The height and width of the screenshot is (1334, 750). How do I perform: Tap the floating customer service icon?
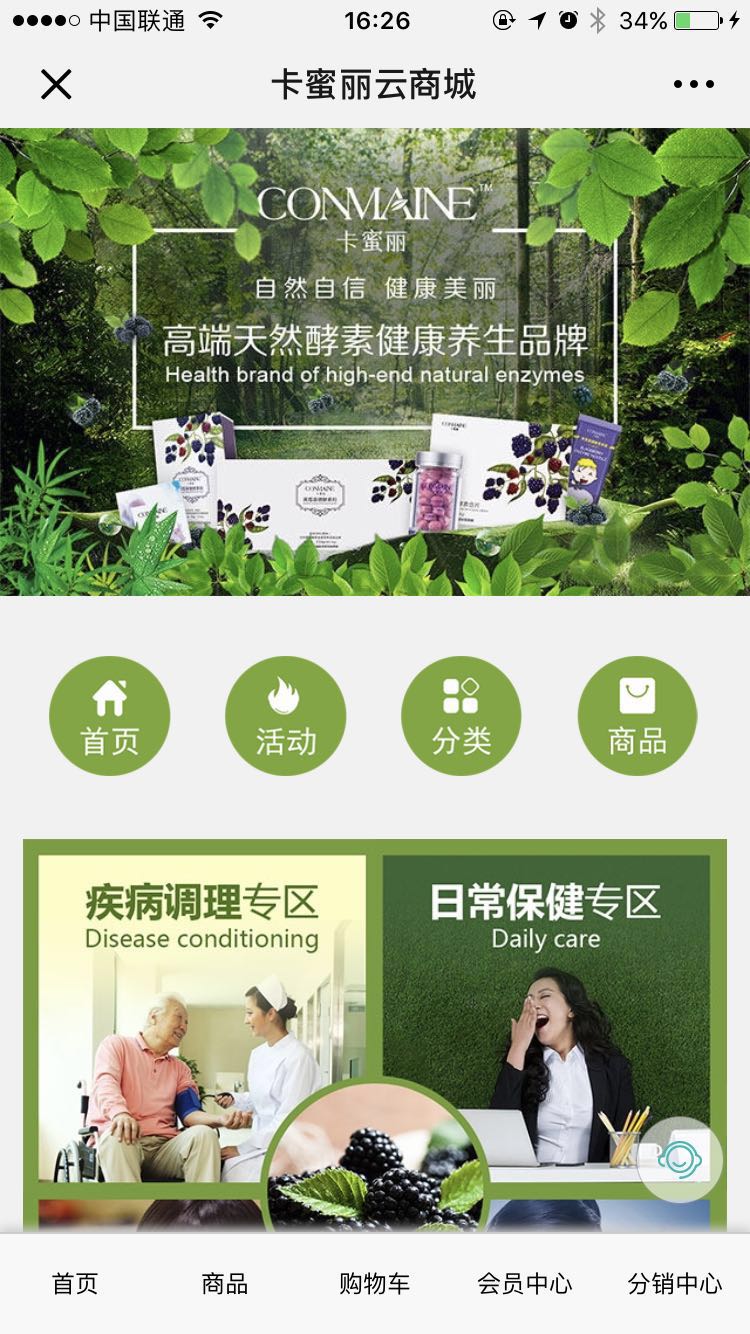coord(679,1159)
